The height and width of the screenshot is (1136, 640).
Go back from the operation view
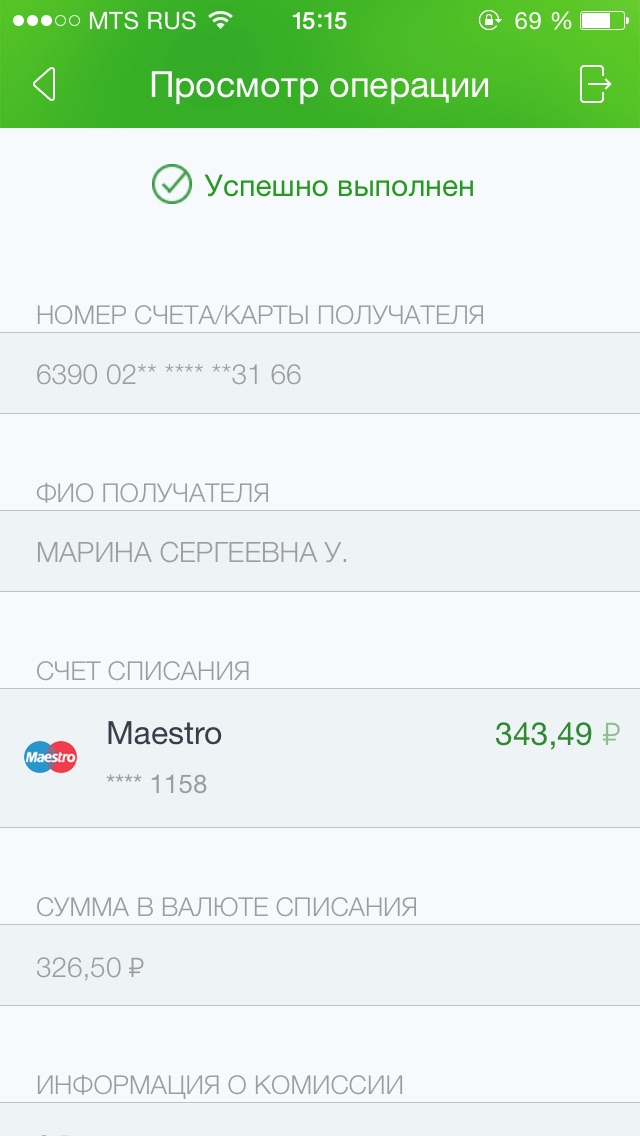pos(44,85)
